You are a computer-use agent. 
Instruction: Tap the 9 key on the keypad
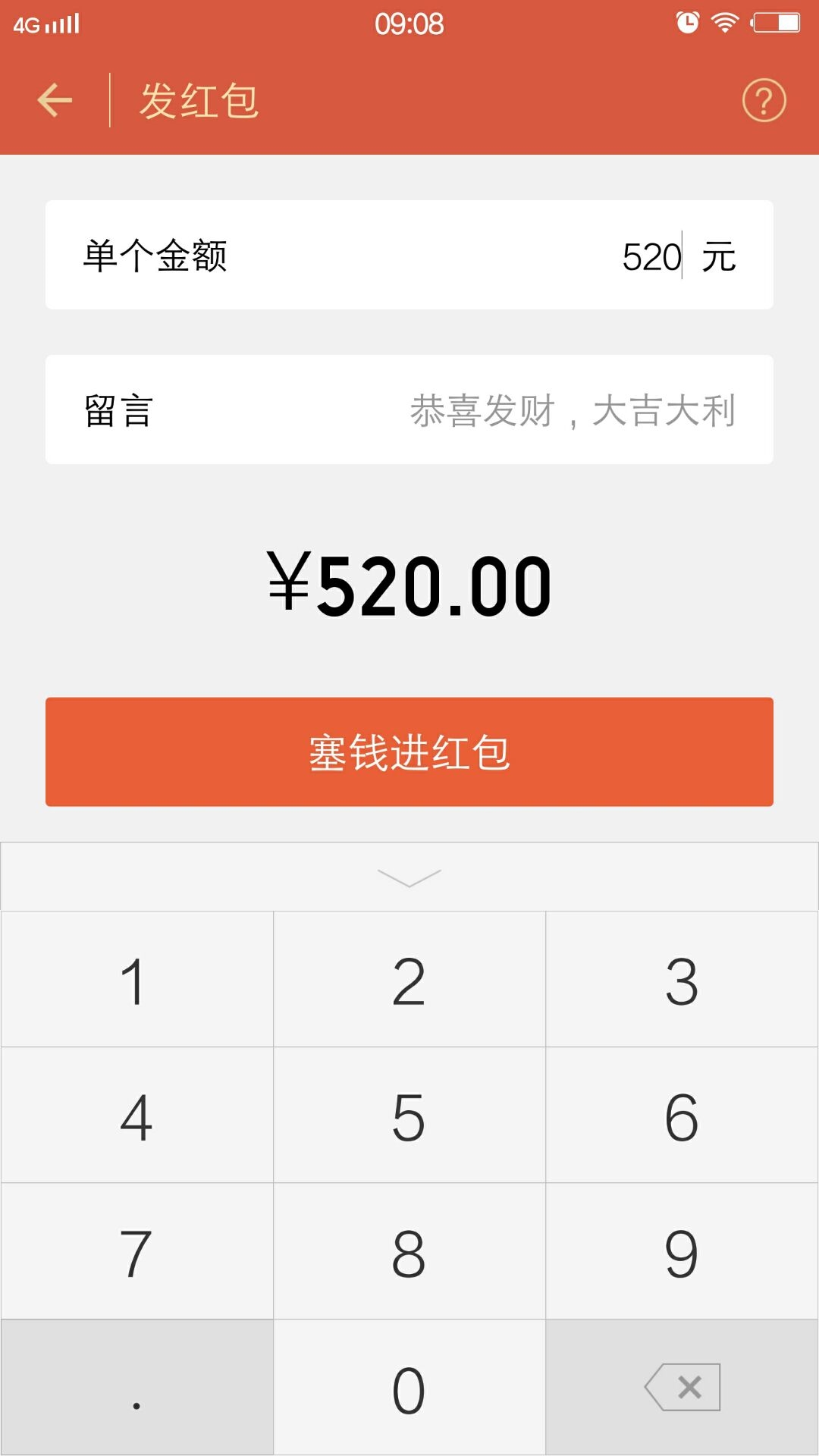coord(681,1253)
